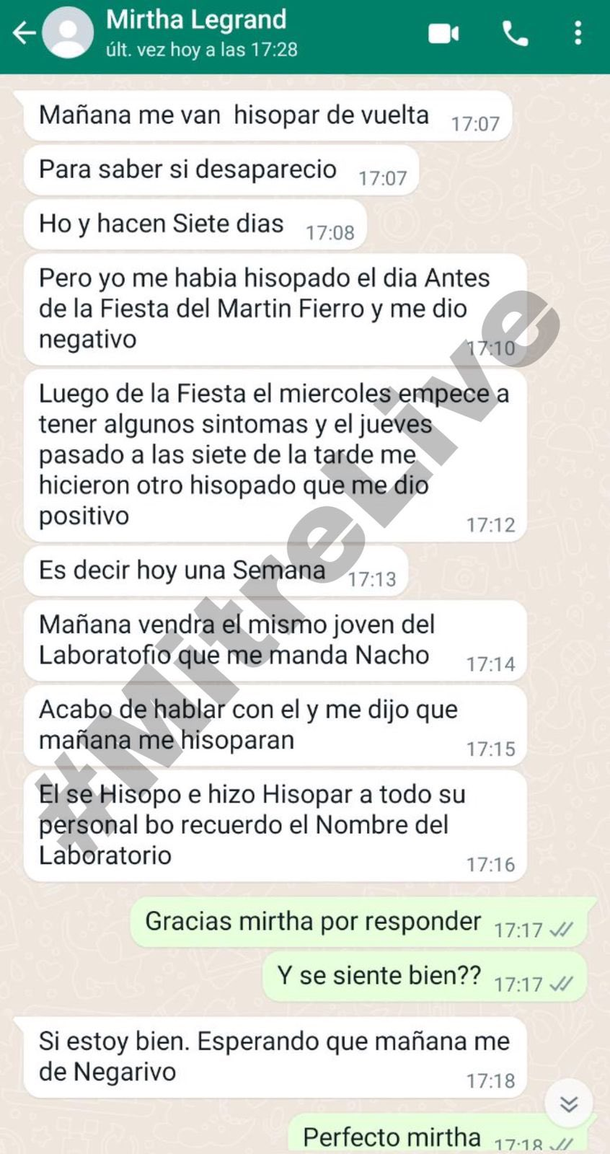The image size is (610, 1154).
Task: Jump to the latest messages
Action: [569, 1104]
